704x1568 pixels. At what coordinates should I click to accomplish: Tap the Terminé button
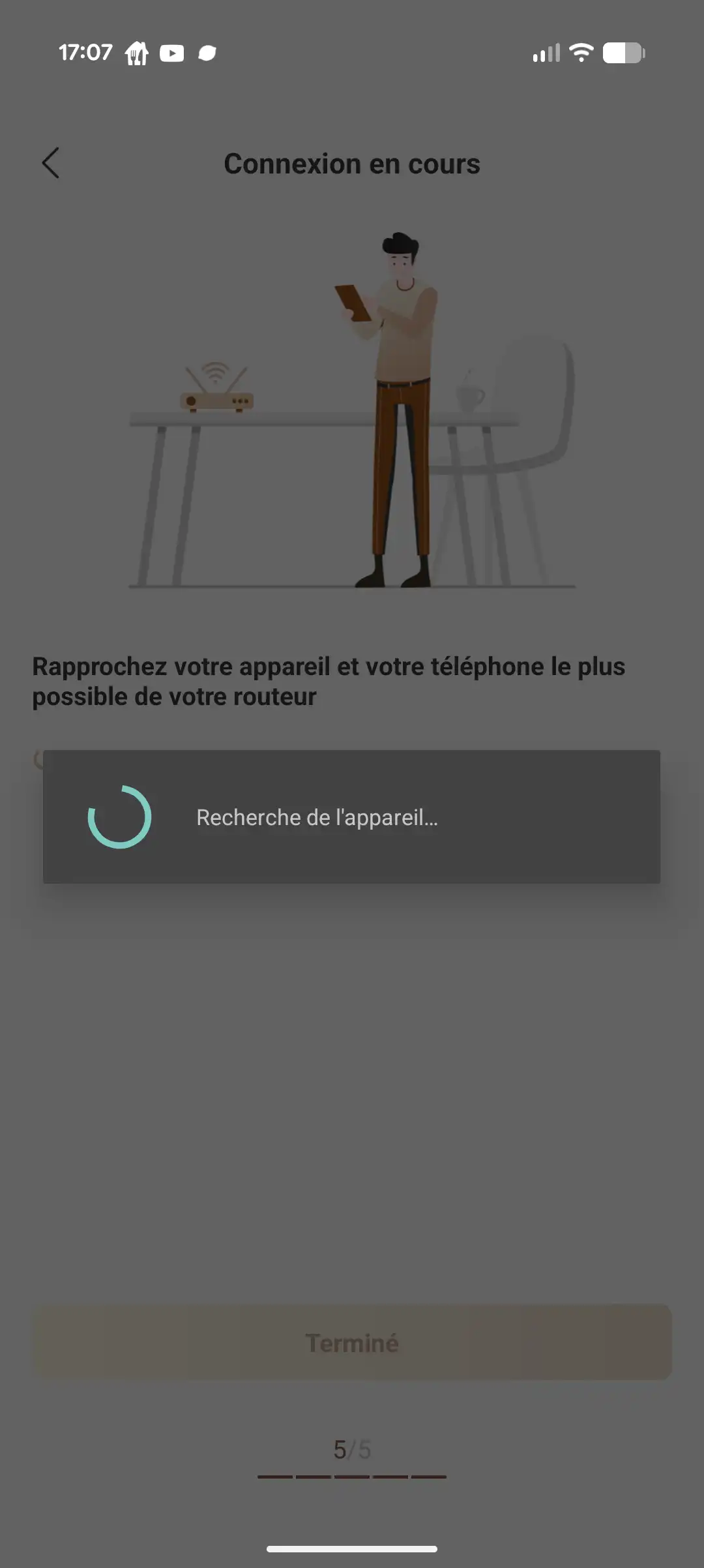[x=352, y=1342]
